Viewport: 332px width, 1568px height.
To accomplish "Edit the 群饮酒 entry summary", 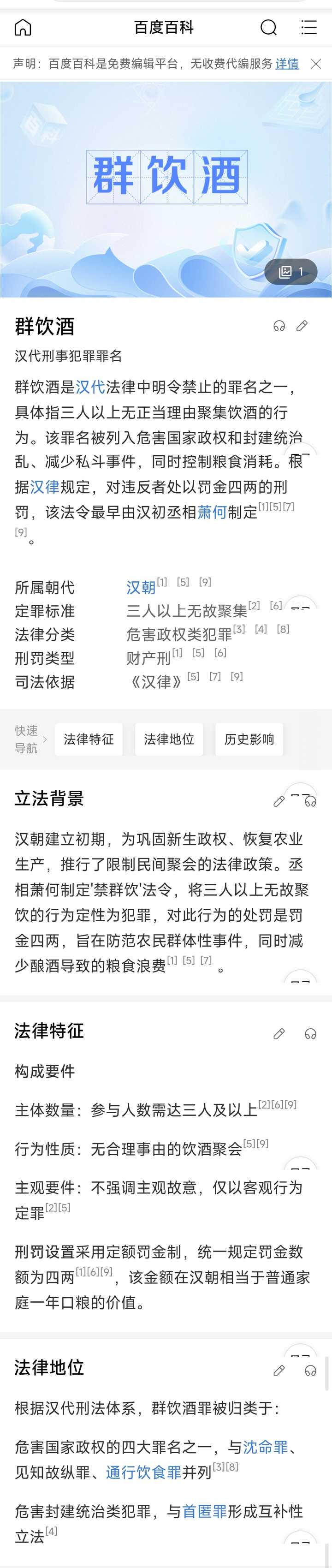I will coord(302,326).
